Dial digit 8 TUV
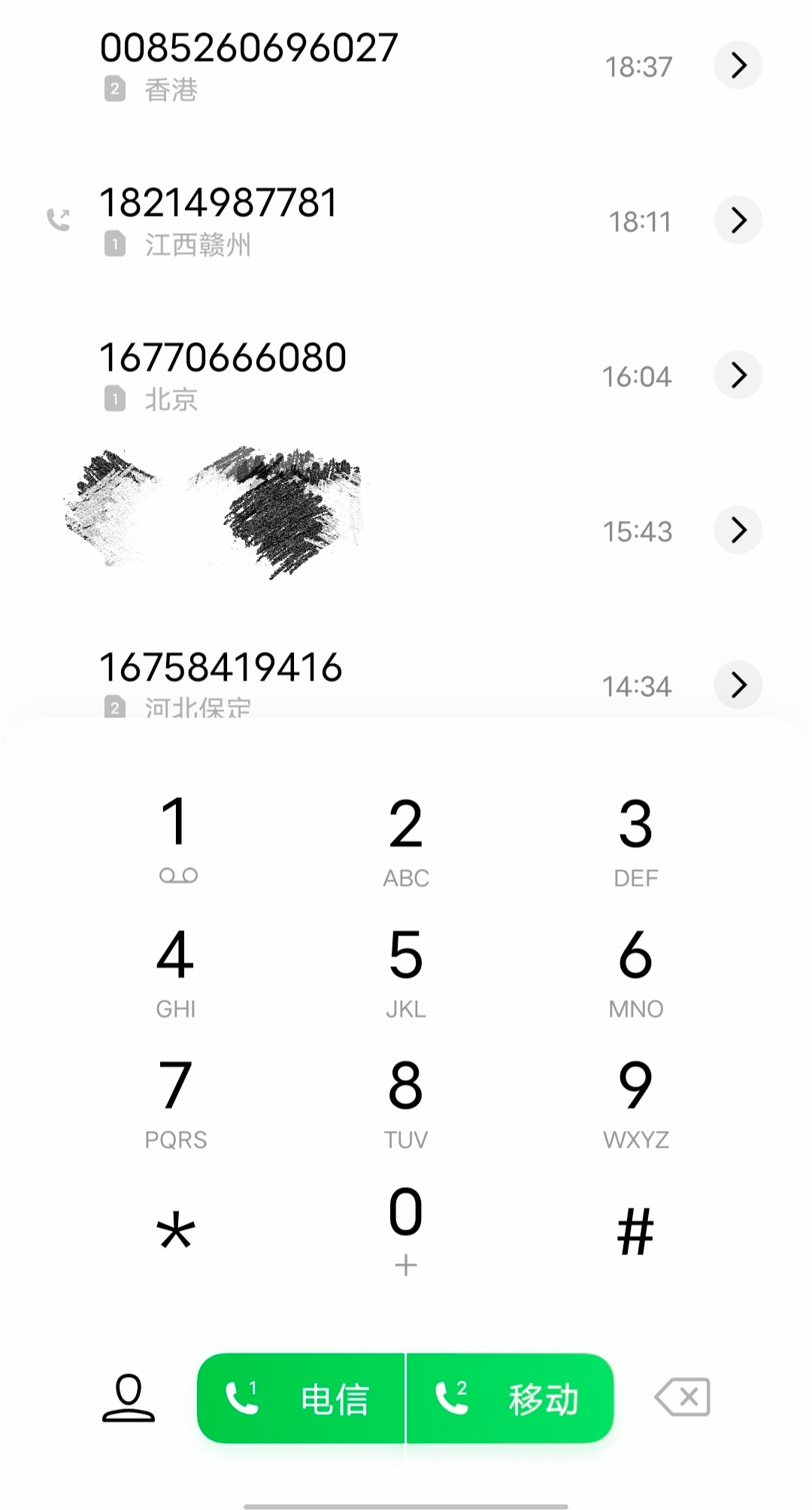 pyautogui.click(x=405, y=1102)
